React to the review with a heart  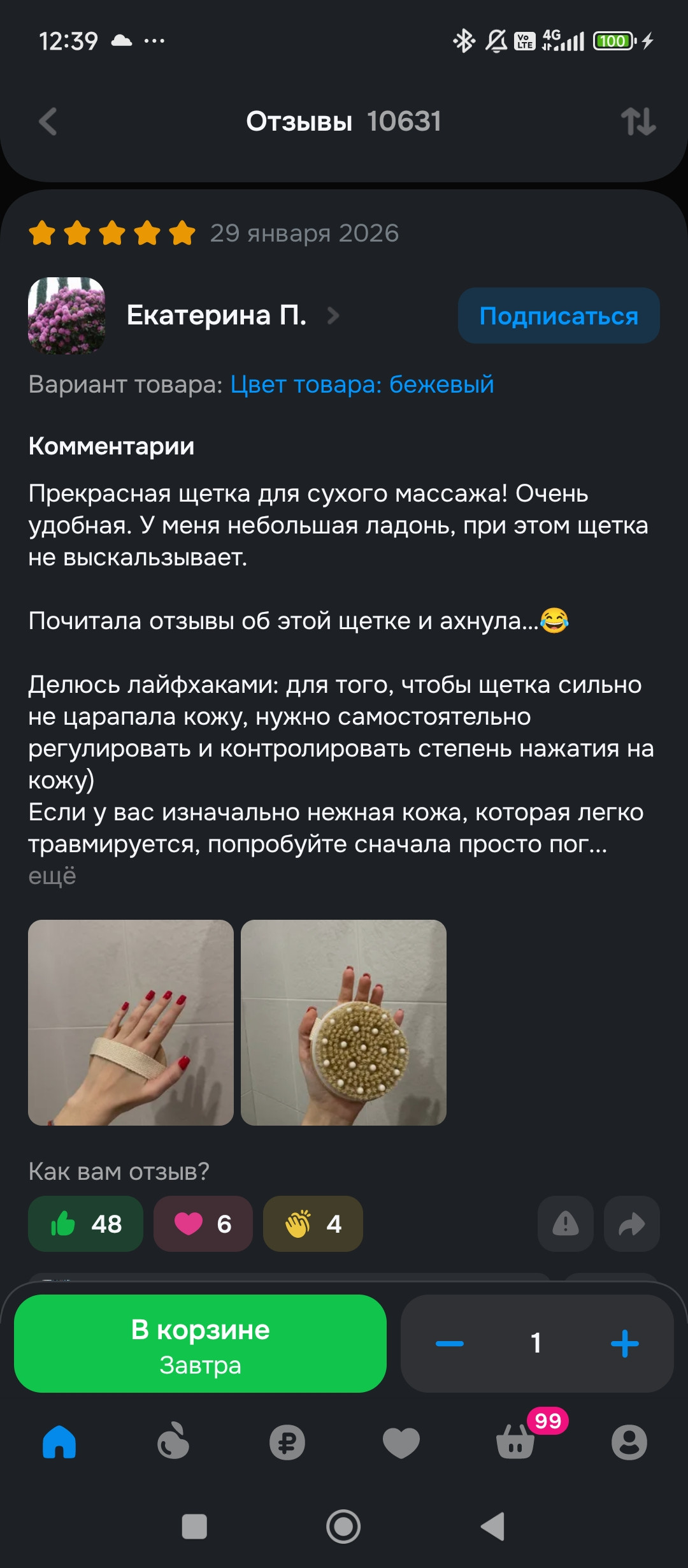tap(203, 1224)
